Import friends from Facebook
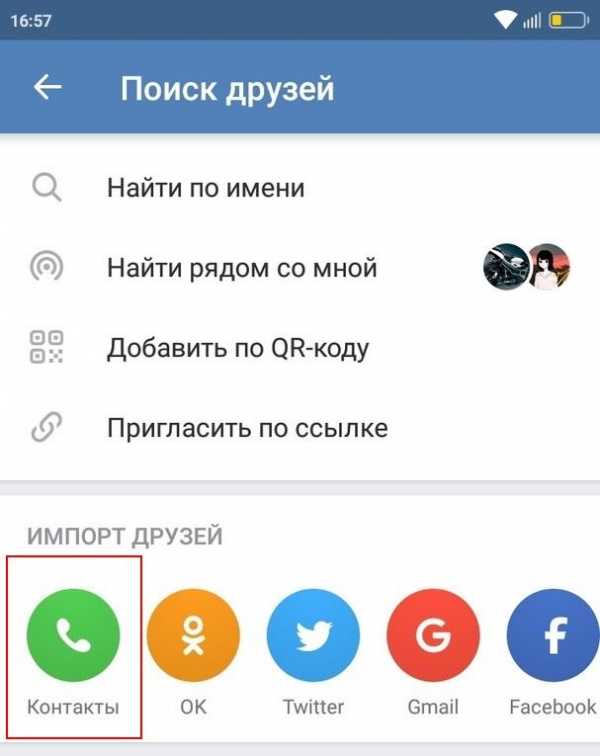The height and width of the screenshot is (756, 600). [552, 633]
